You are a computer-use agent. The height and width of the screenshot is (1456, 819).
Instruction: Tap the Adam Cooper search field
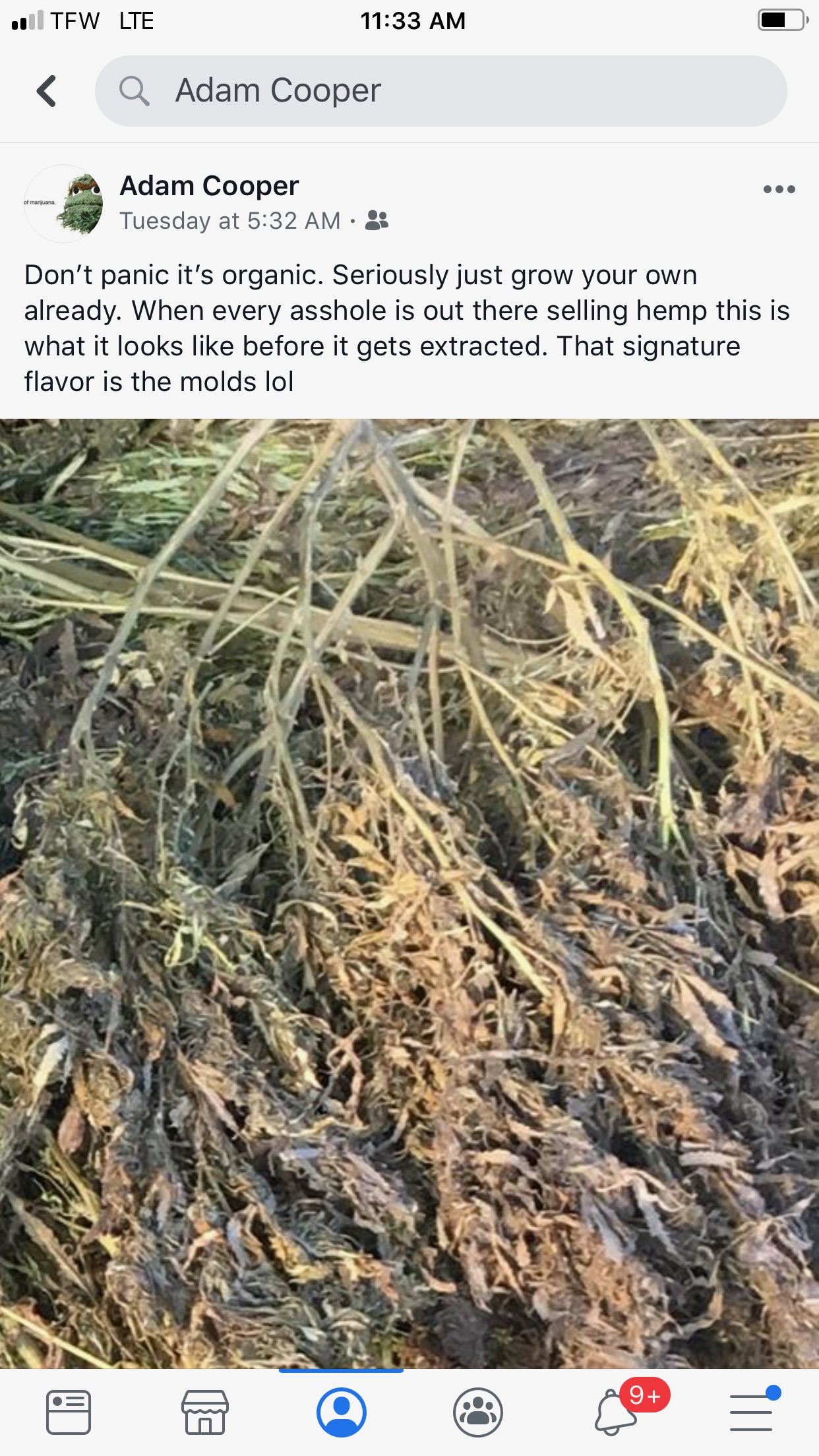click(x=440, y=91)
